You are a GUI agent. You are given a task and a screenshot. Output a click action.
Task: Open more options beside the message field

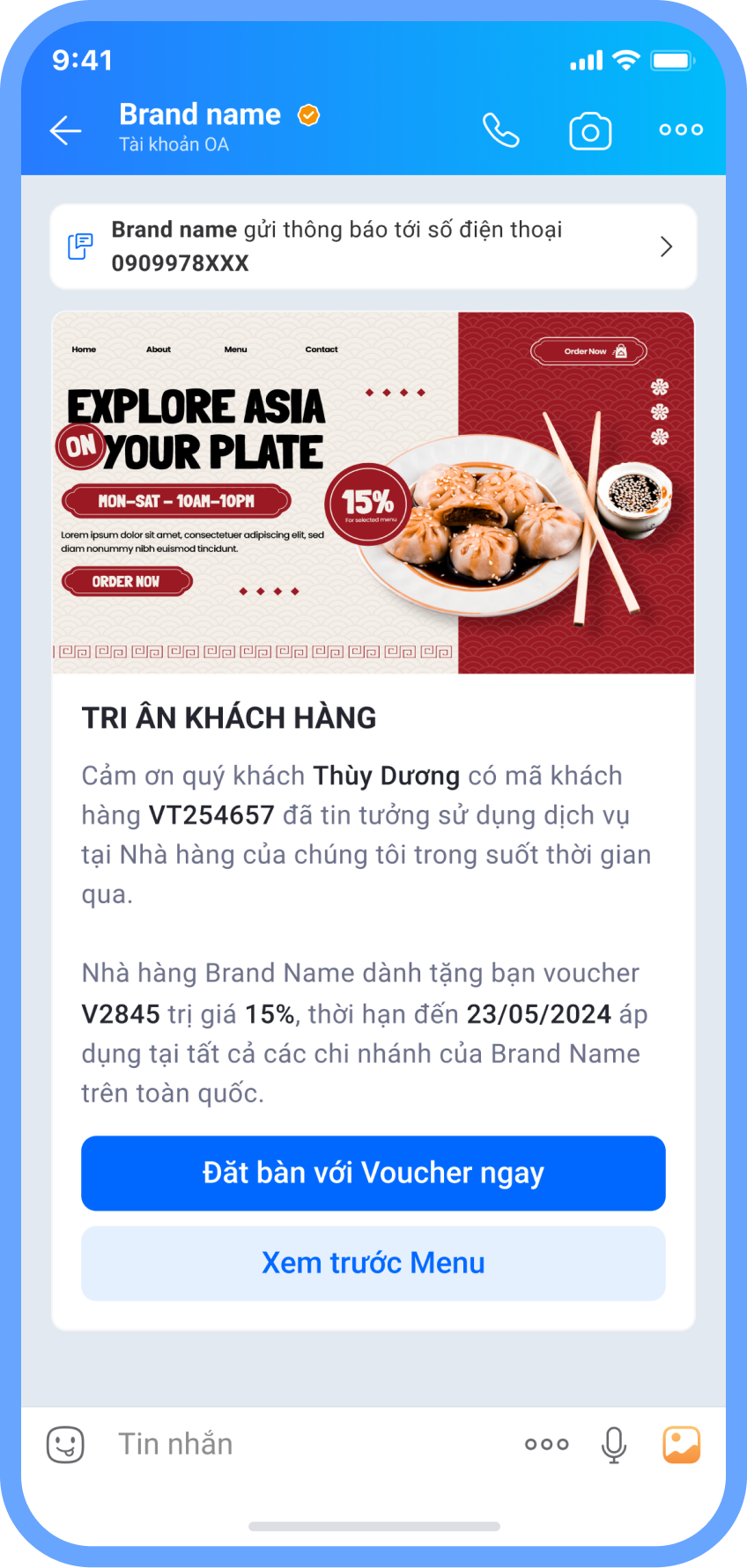[546, 1445]
